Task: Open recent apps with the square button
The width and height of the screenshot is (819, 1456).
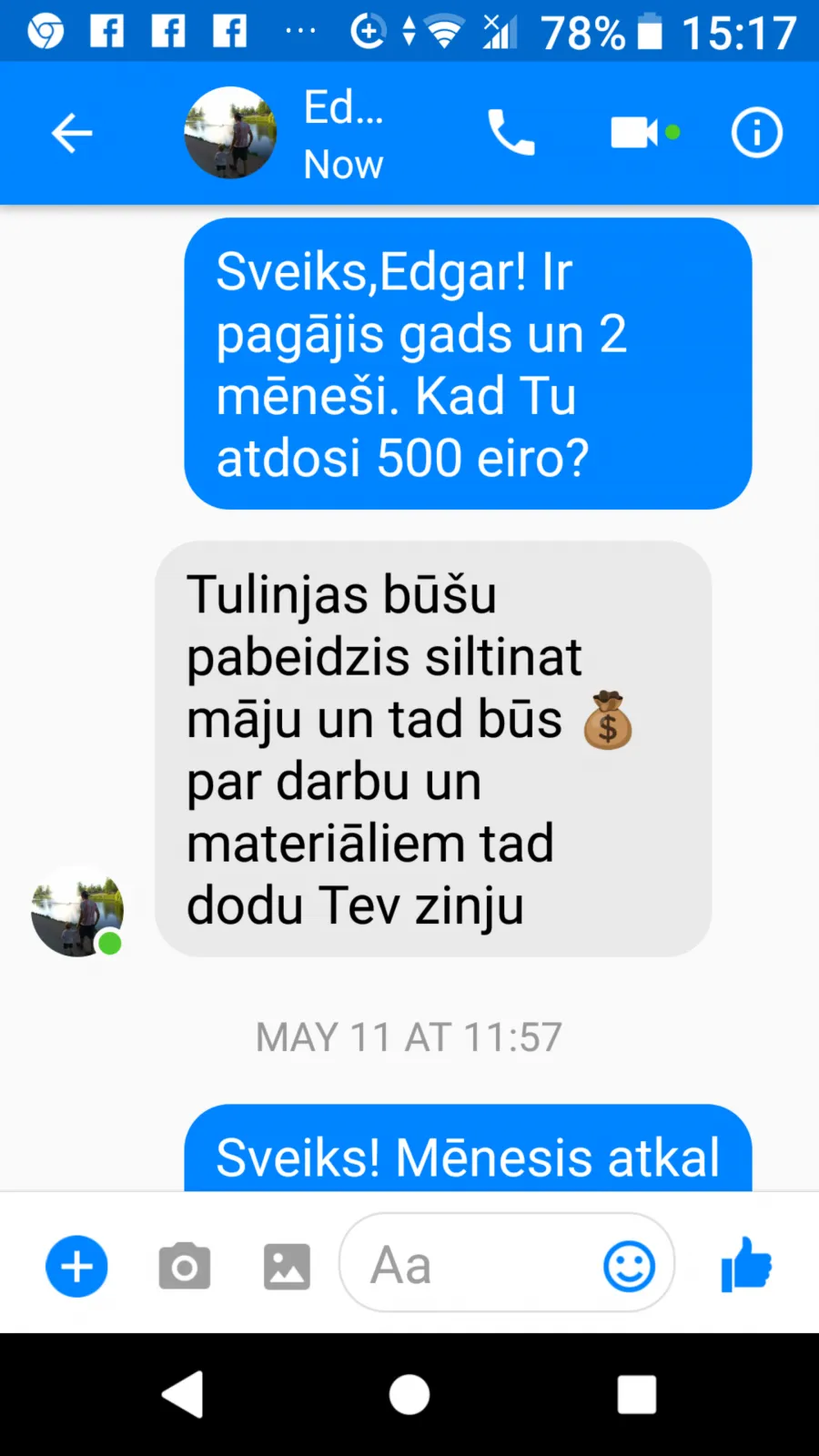Action: click(x=637, y=1394)
